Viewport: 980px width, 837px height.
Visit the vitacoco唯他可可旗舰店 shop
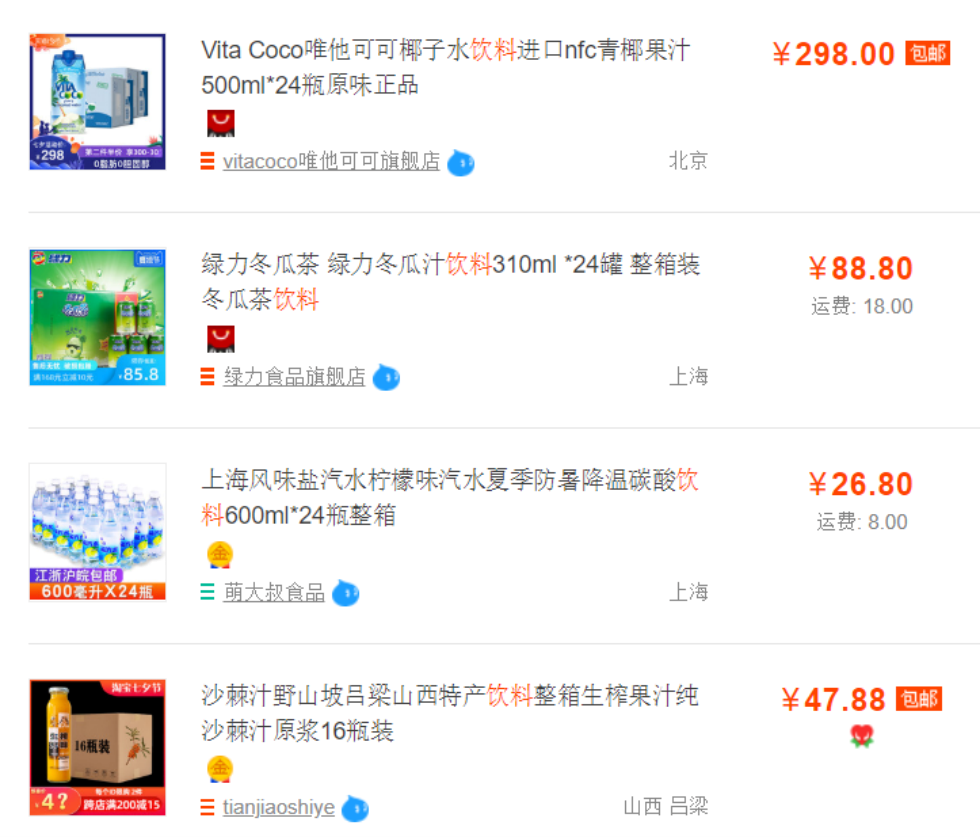[331, 162]
